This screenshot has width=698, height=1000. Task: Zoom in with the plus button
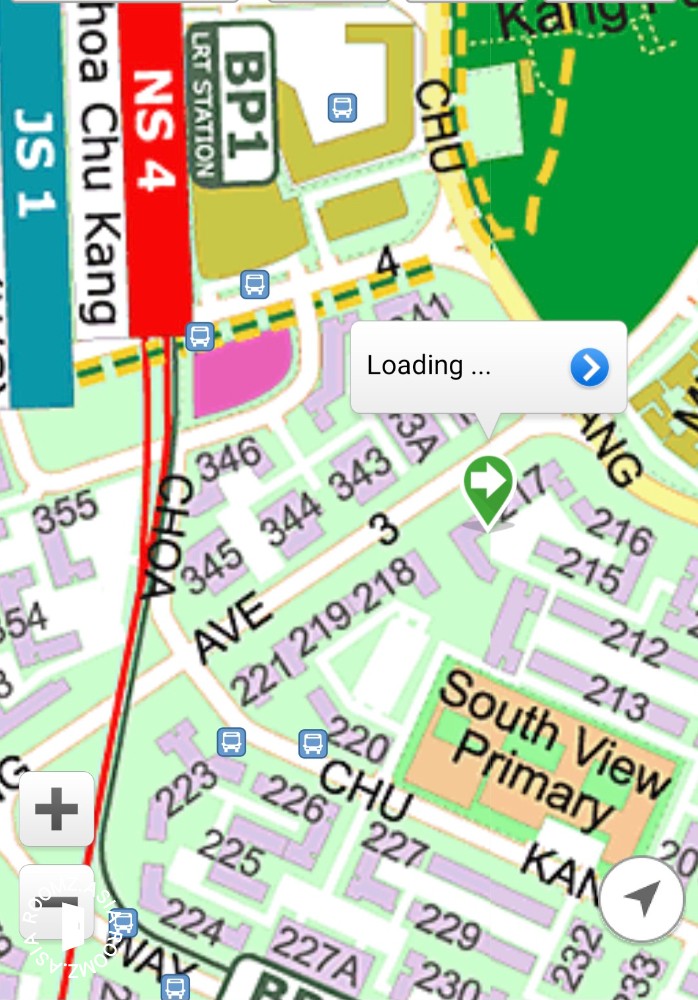tap(57, 809)
